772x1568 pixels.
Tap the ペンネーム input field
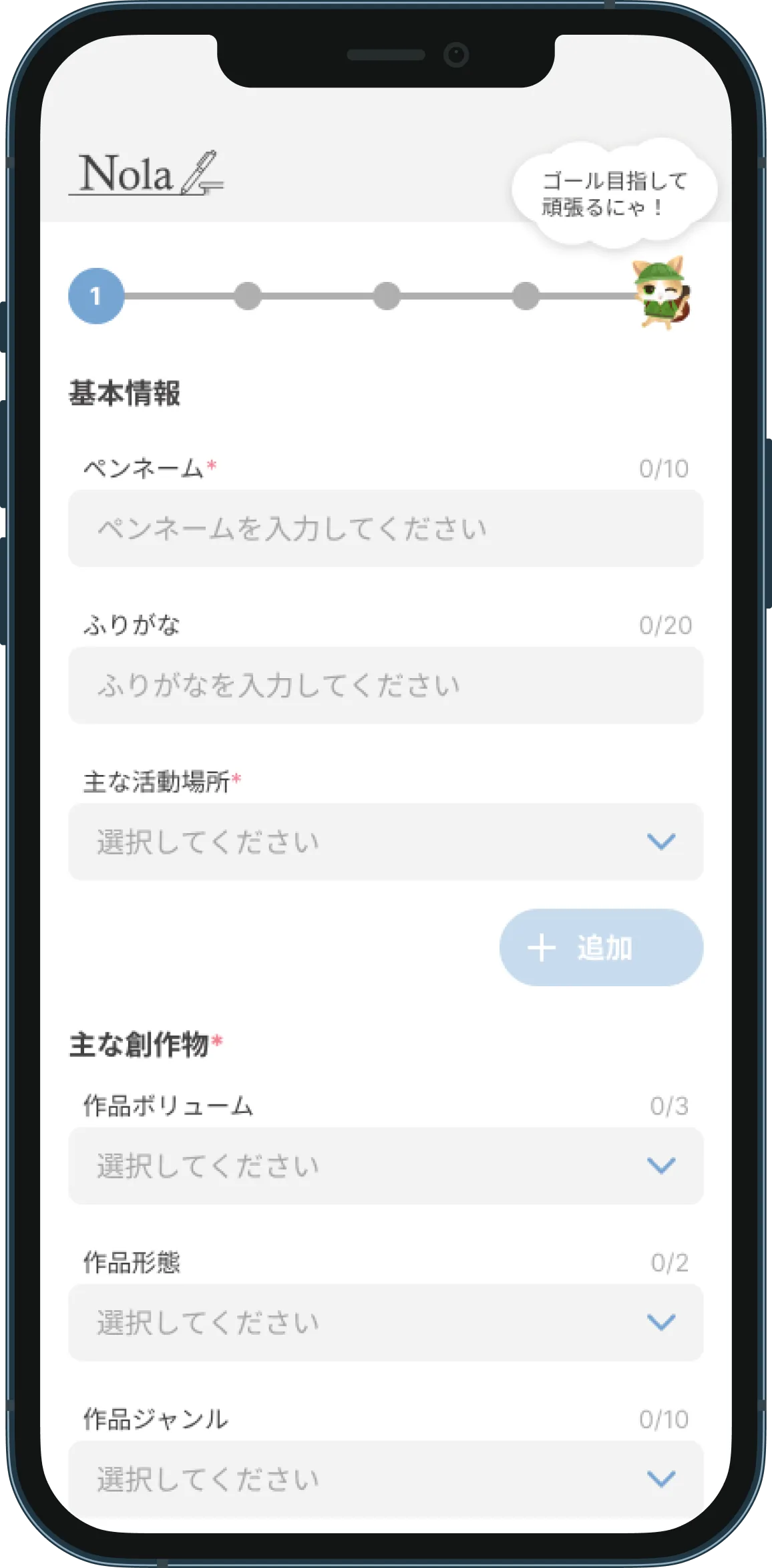click(385, 528)
